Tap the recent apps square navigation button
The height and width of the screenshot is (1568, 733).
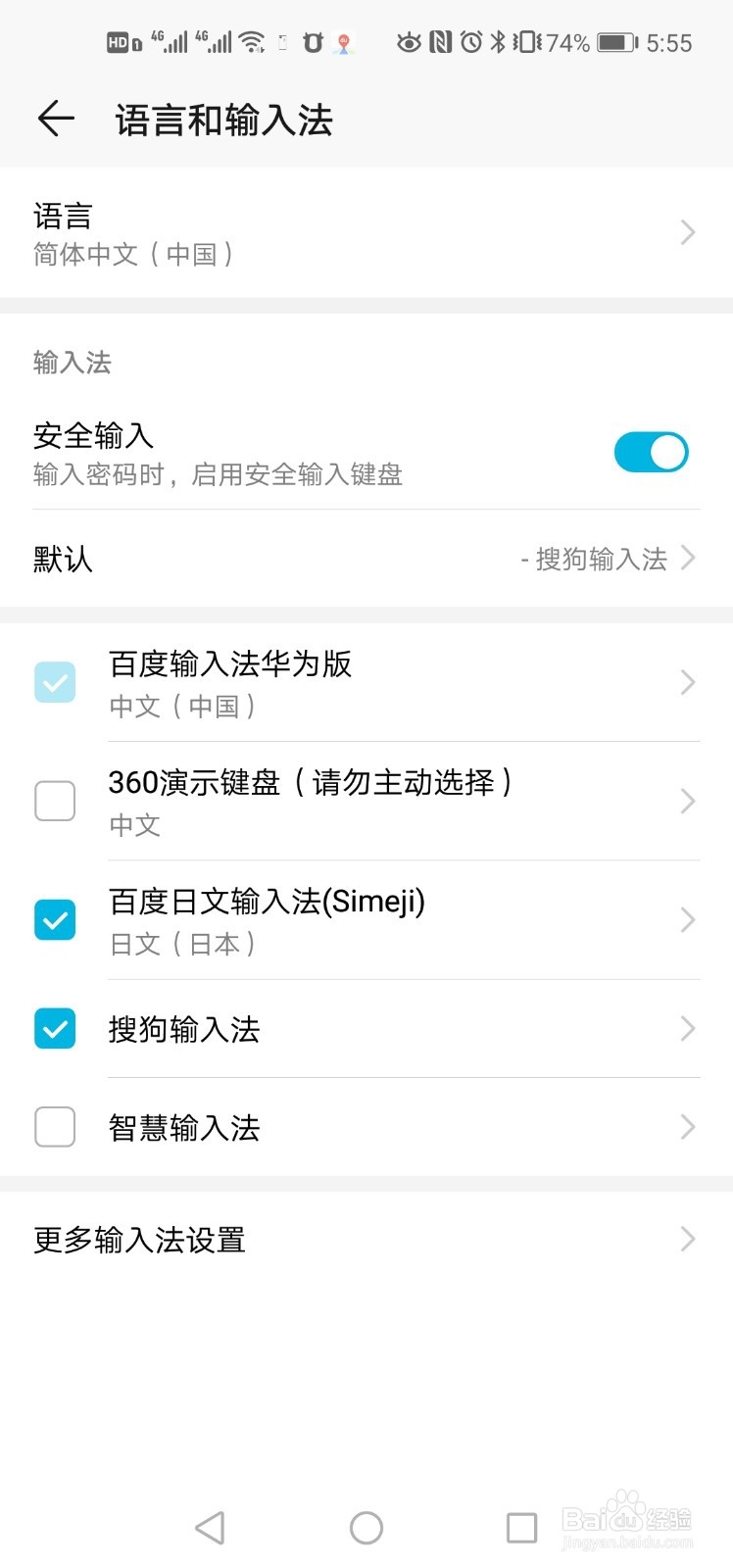[x=522, y=1526]
